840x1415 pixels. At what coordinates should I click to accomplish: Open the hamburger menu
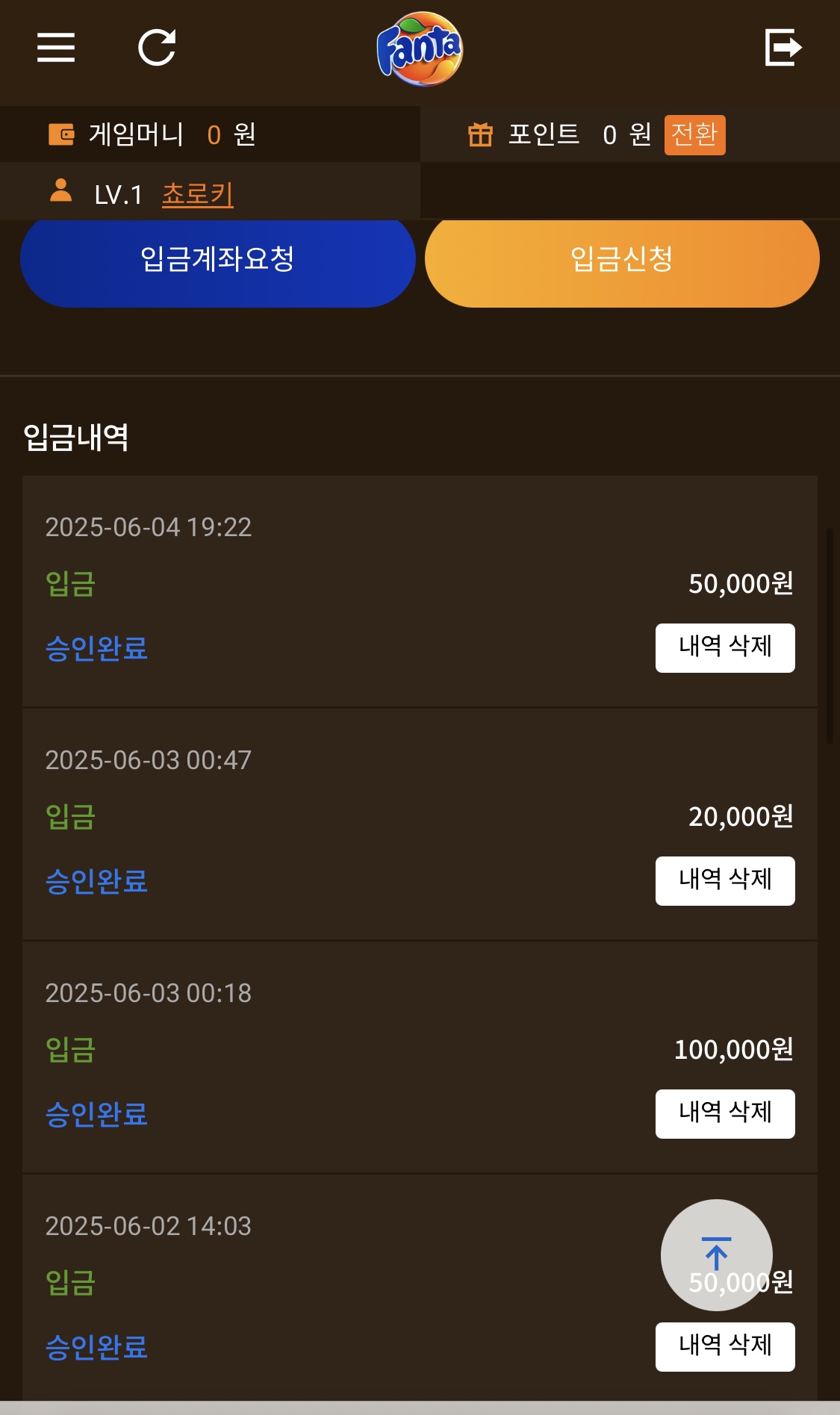[56, 48]
